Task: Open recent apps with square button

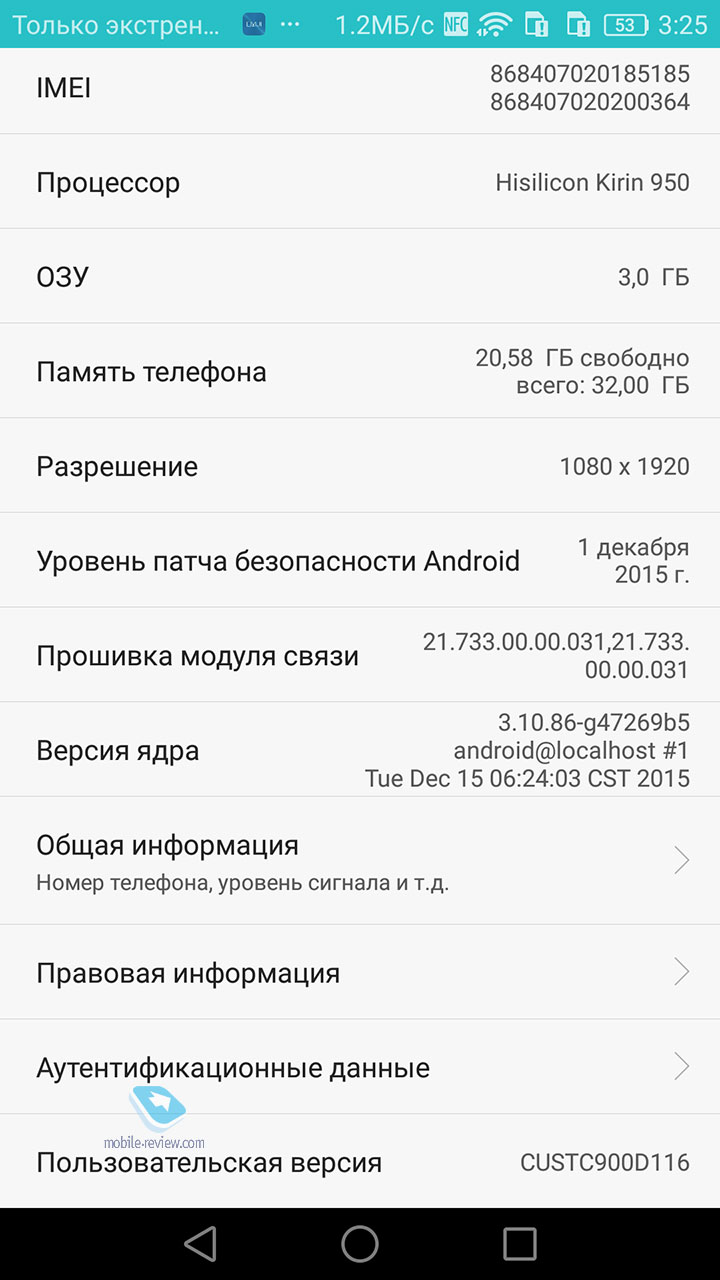Action: click(x=520, y=1244)
